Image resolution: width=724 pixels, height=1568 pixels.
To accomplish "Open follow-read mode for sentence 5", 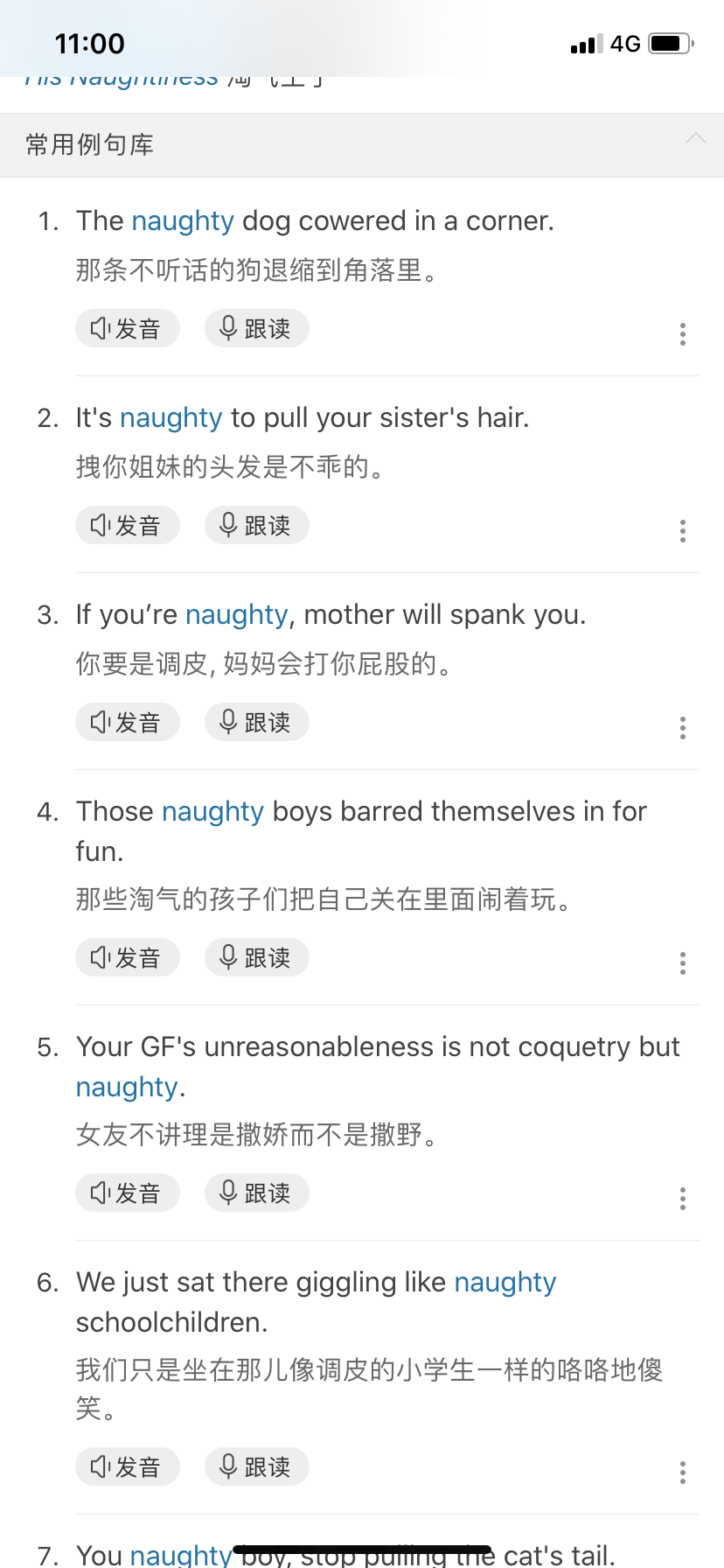I will click(x=256, y=1193).
